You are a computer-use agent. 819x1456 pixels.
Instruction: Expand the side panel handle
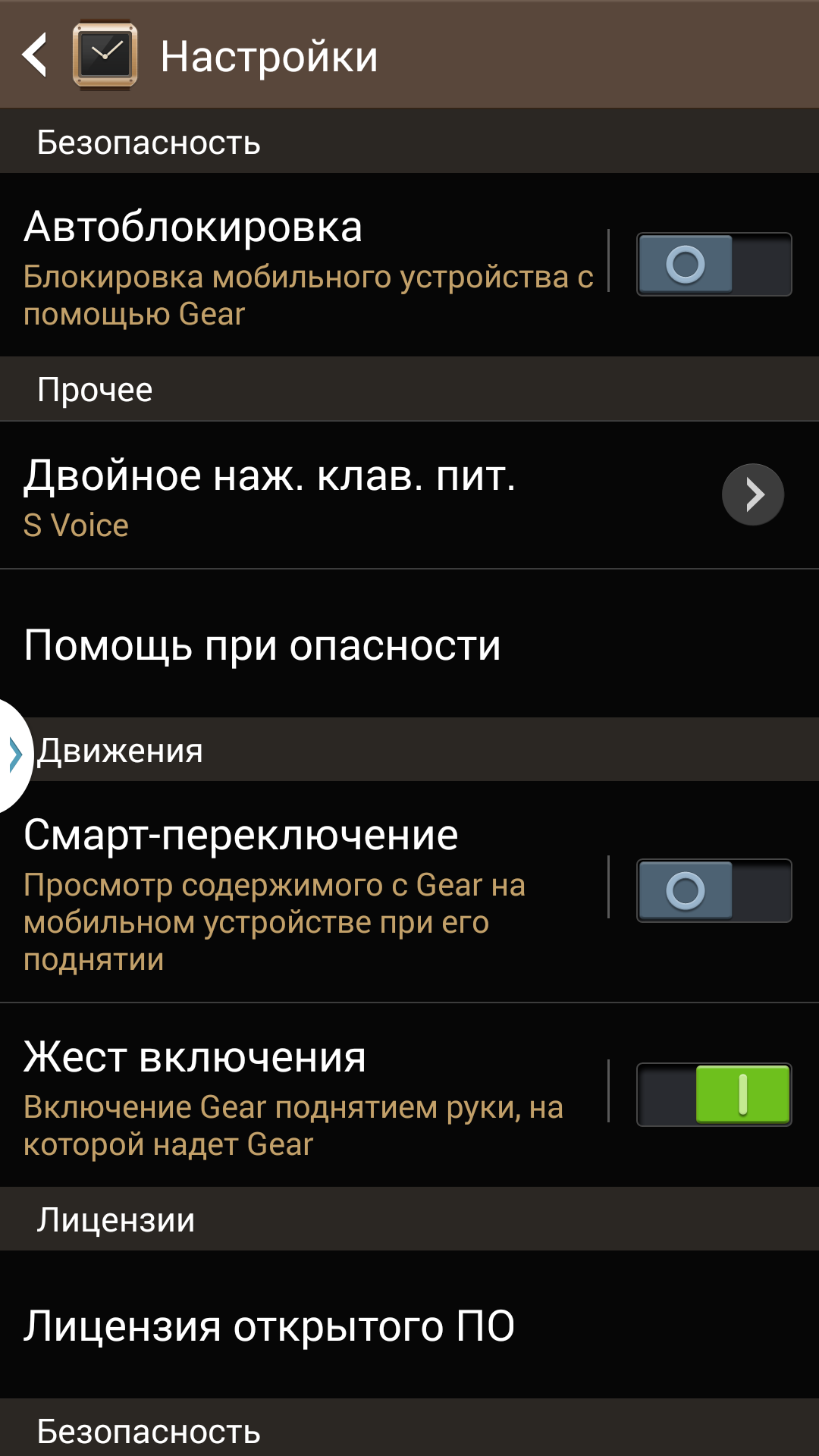point(15,755)
